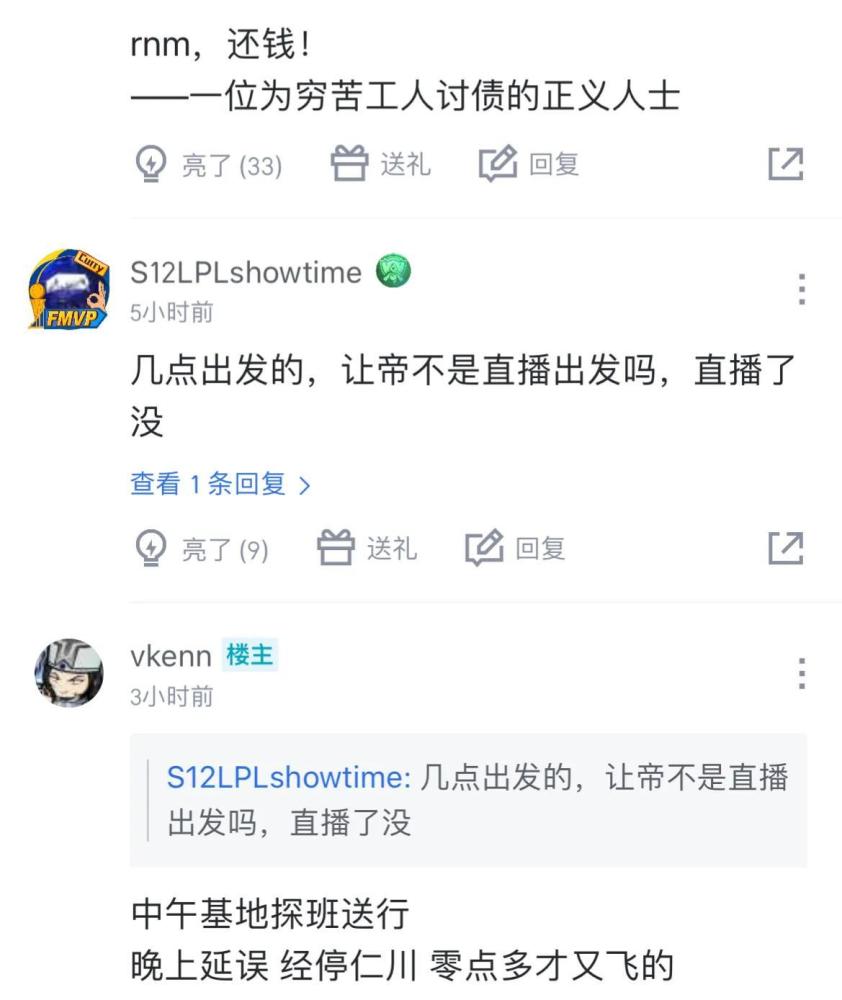Open the quoted S12LPLshowtime comment in vkenn's reply
The height and width of the screenshot is (1000, 842).
pos(468,800)
